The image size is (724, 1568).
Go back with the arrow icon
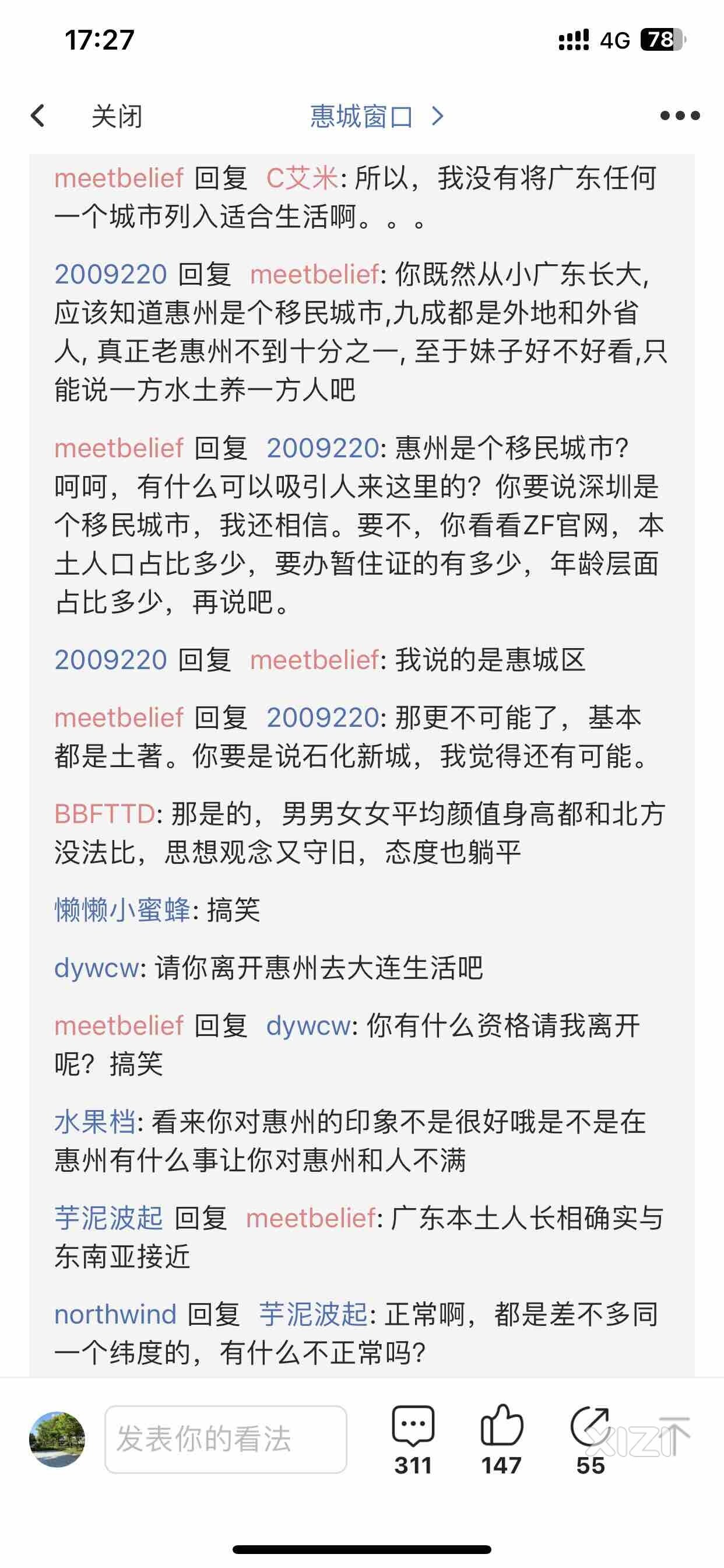tap(38, 116)
